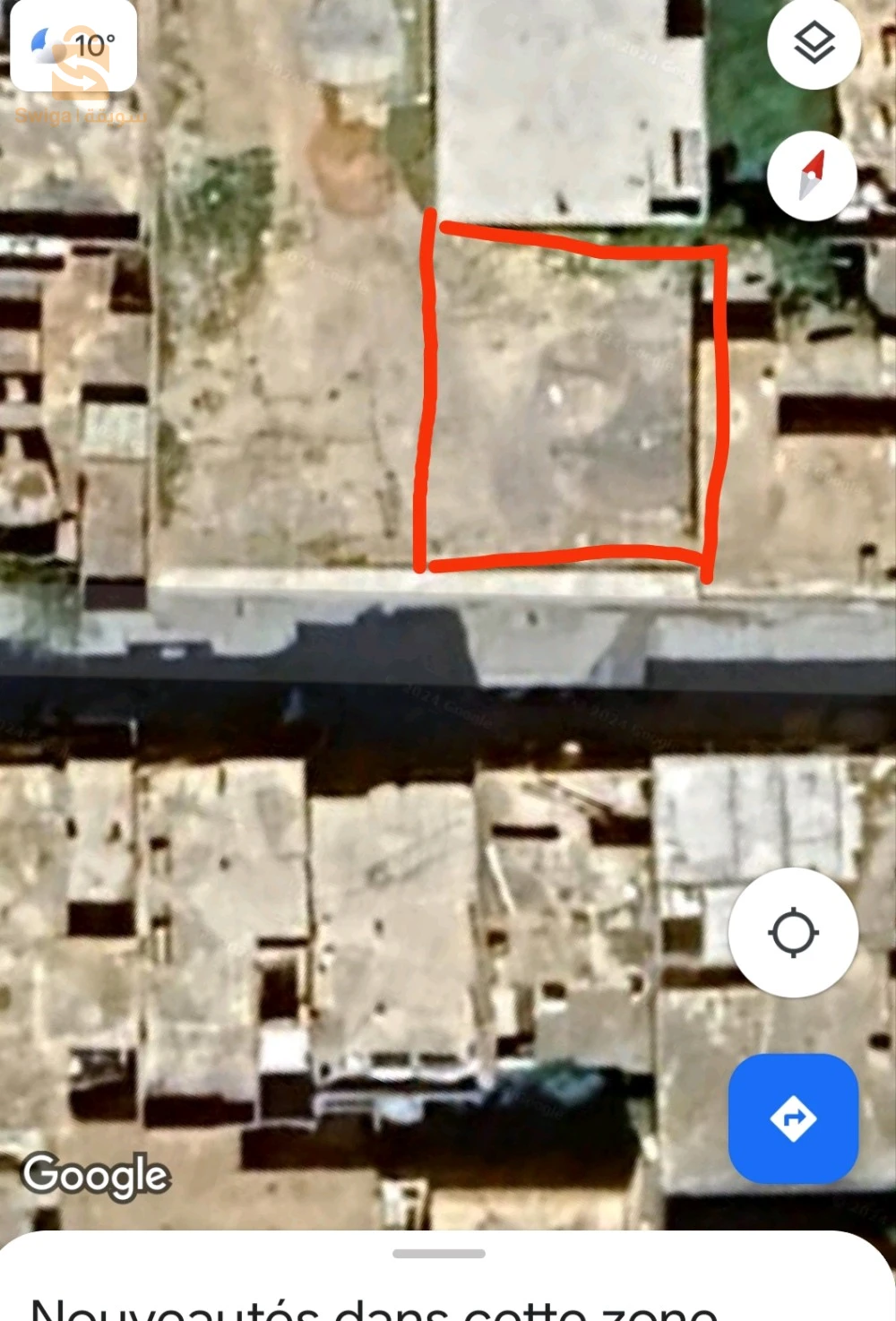Tap the compass to reorient north
Image resolution: width=896 pixels, height=1321 pixels.
pos(812,176)
